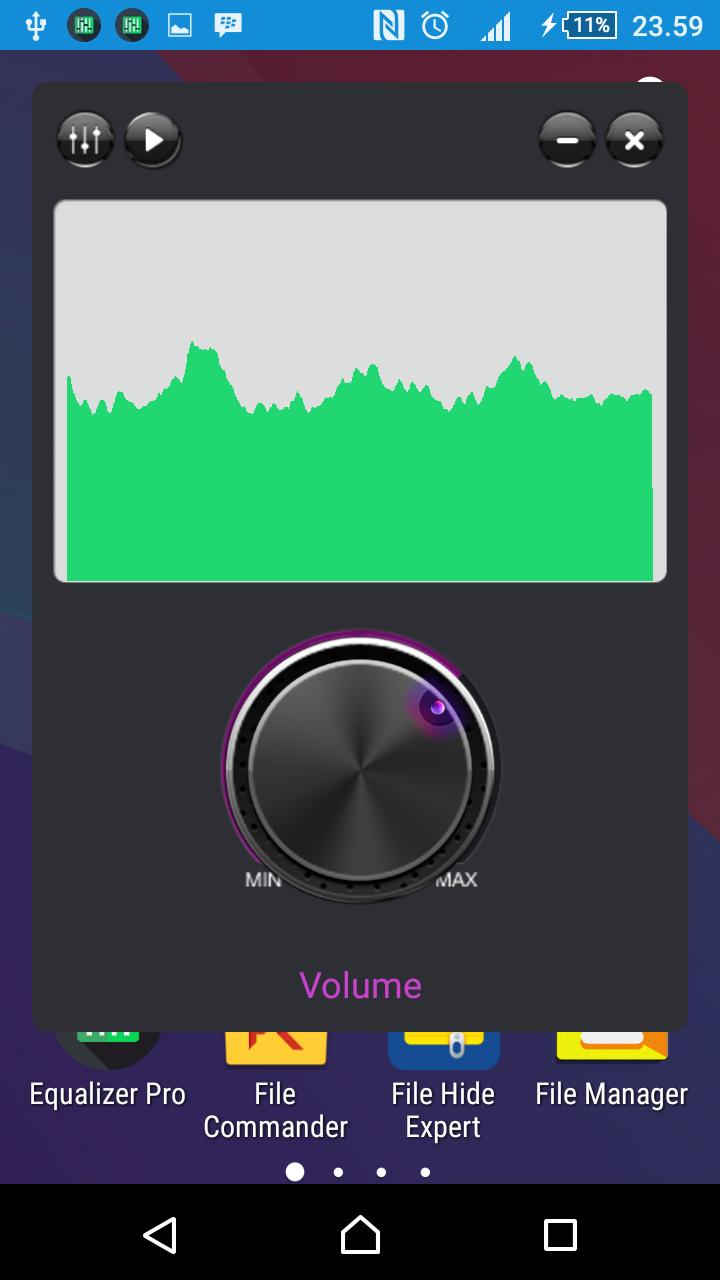The width and height of the screenshot is (720, 1280).
Task: Open the Recent apps button
Action: 560,1236
